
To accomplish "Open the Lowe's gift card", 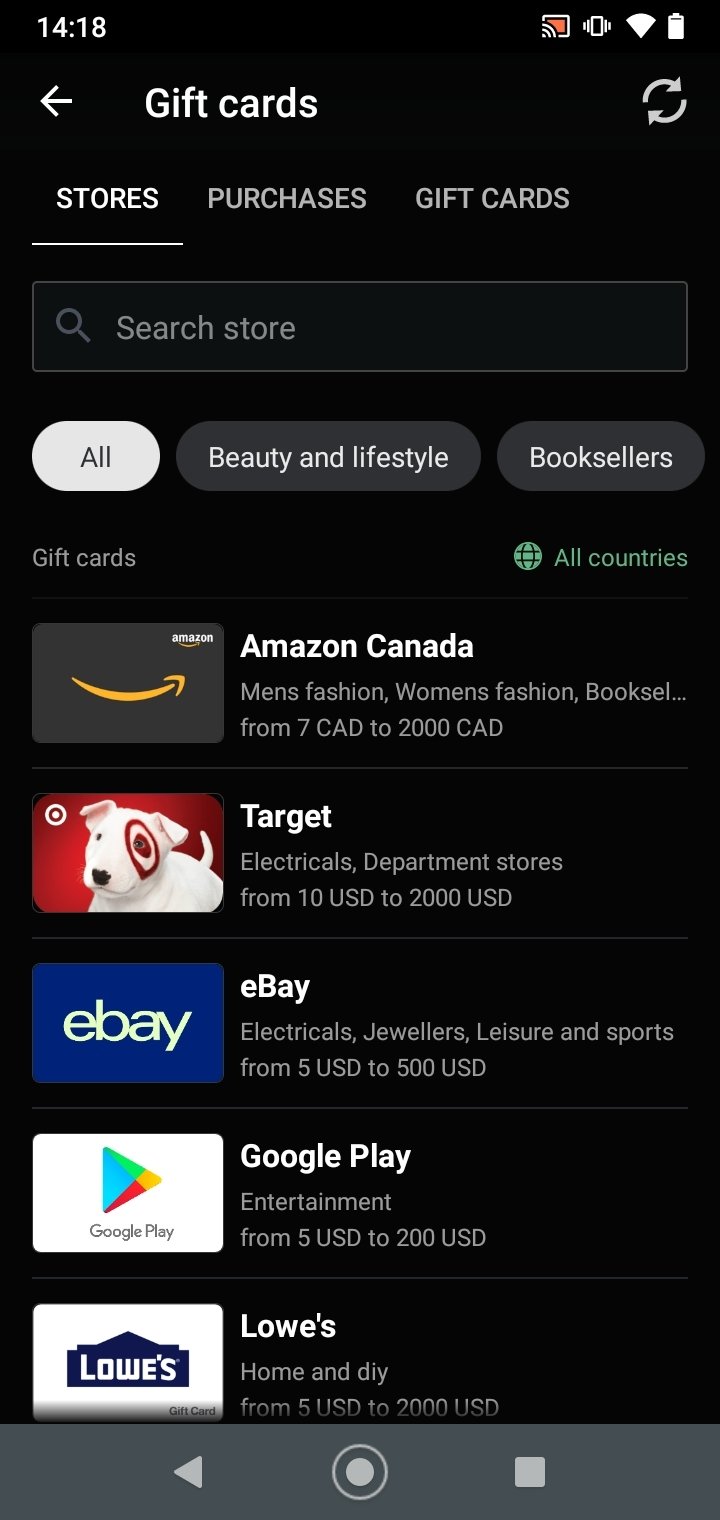I will coord(360,1362).
